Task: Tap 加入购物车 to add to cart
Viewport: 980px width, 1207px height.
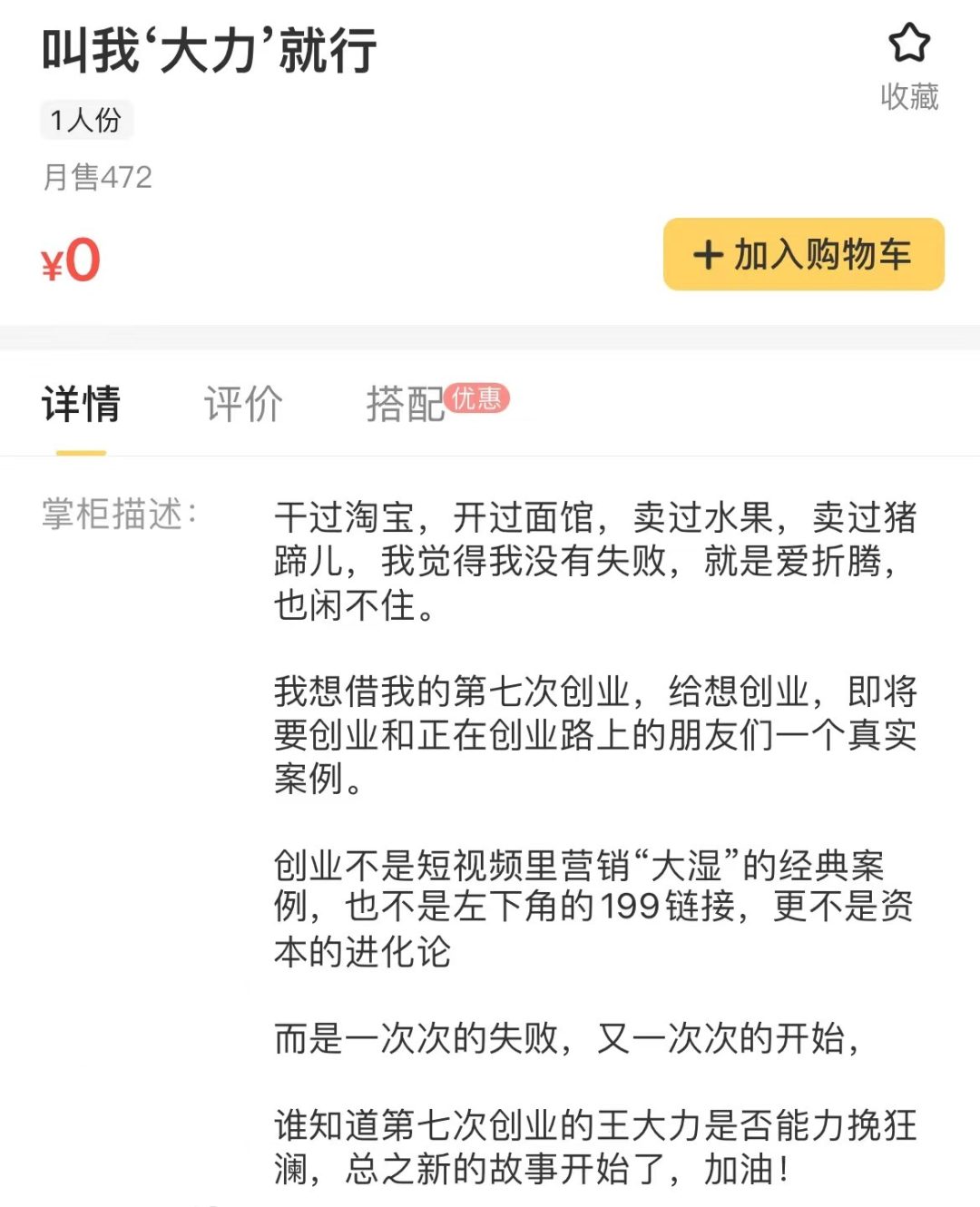Action: tap(803, 255)
